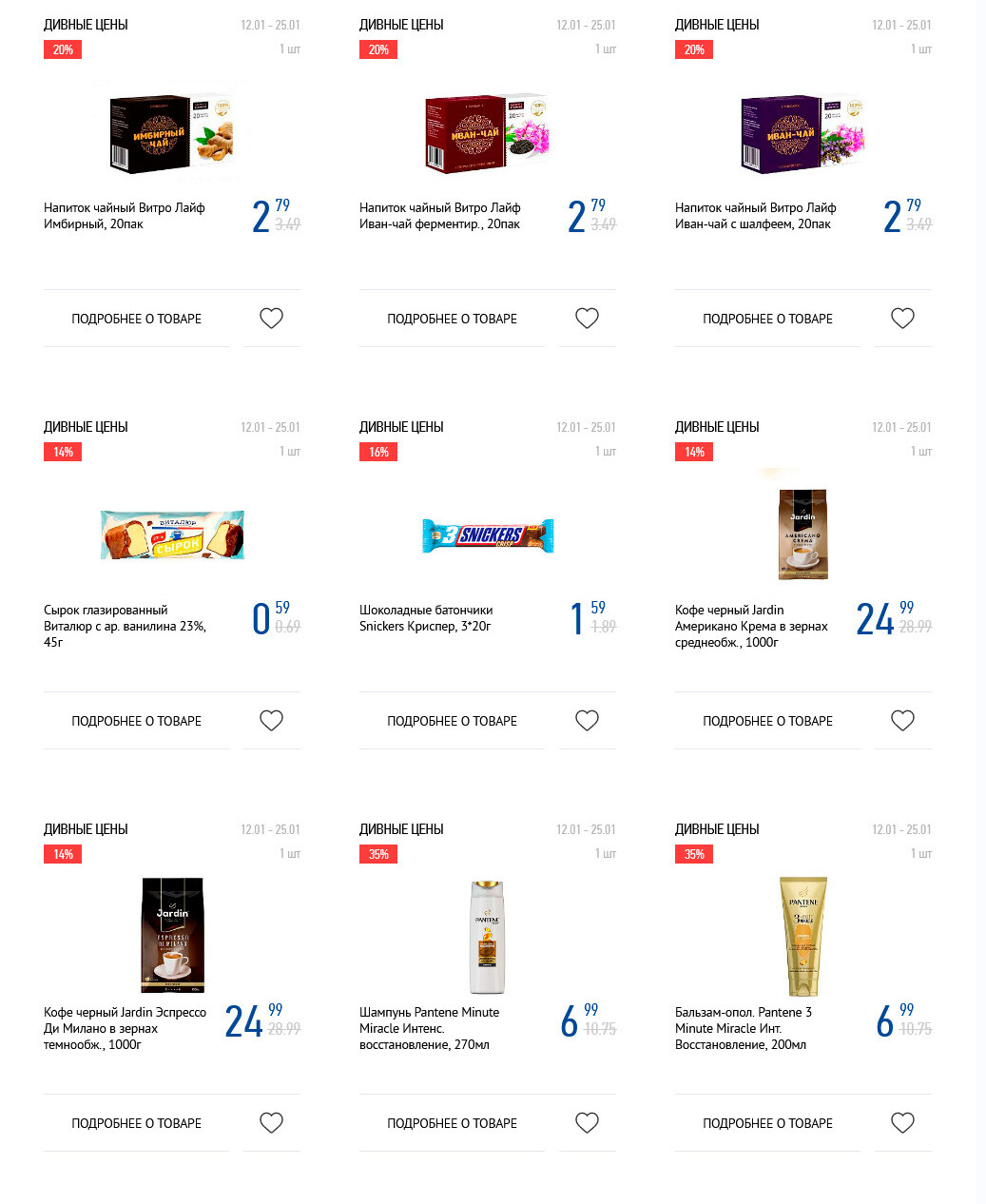Open details for Jardin Американо Крема

tap(767, 721)
